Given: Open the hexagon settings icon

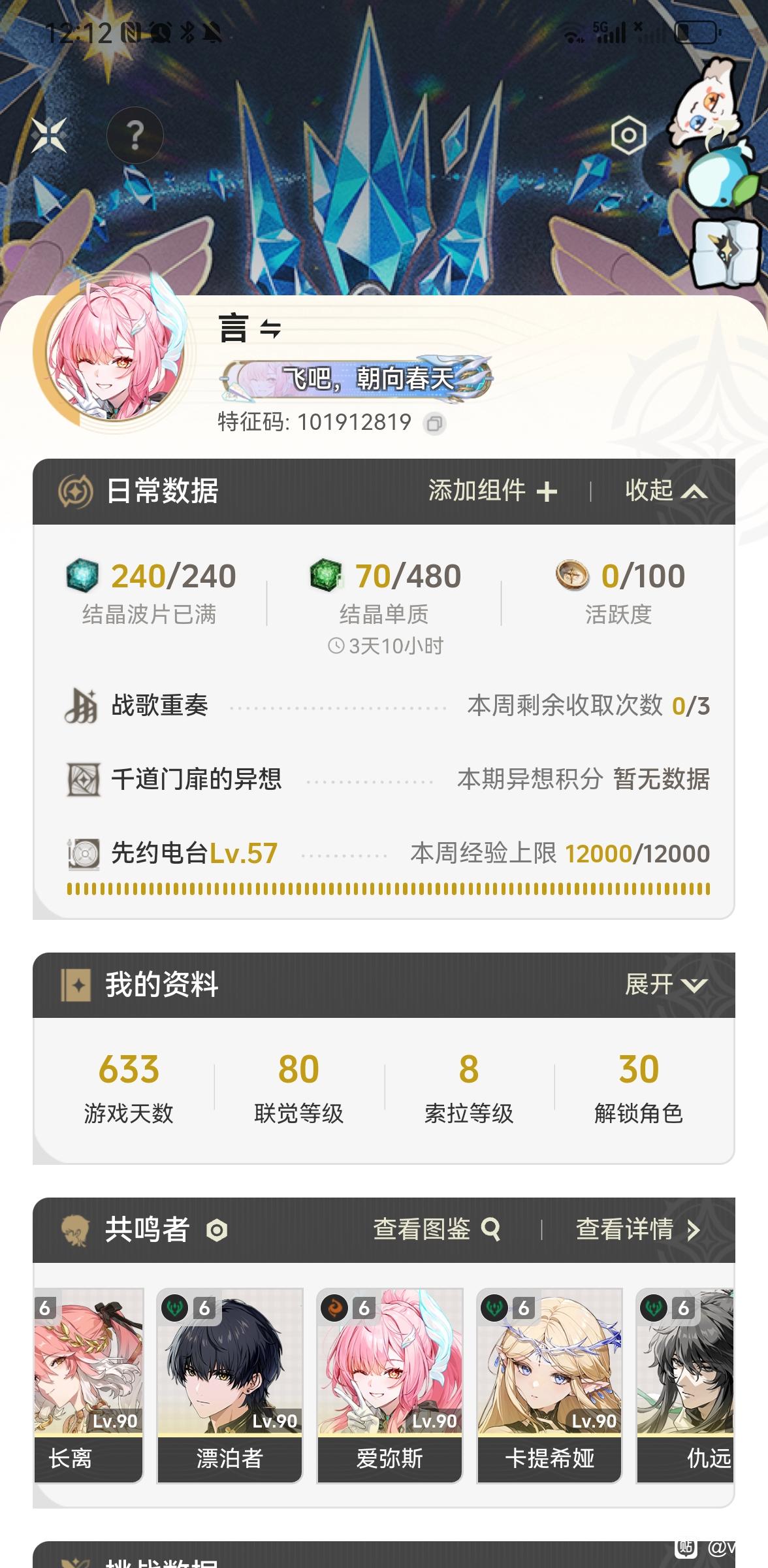Looking at the screenshot, I should point(628,135).
